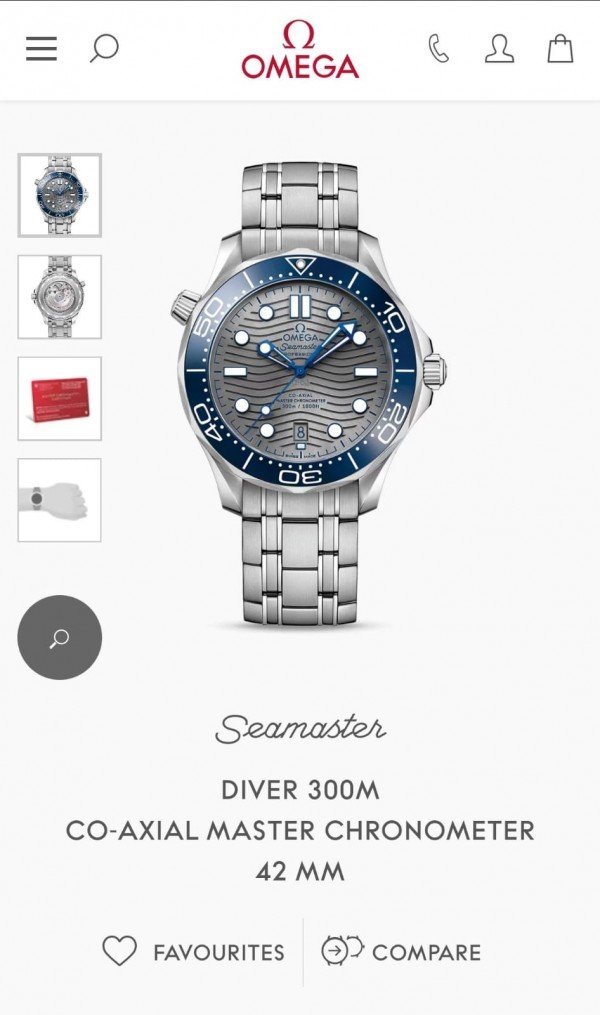Add this watch to Favourites

(x=194, y=952)
